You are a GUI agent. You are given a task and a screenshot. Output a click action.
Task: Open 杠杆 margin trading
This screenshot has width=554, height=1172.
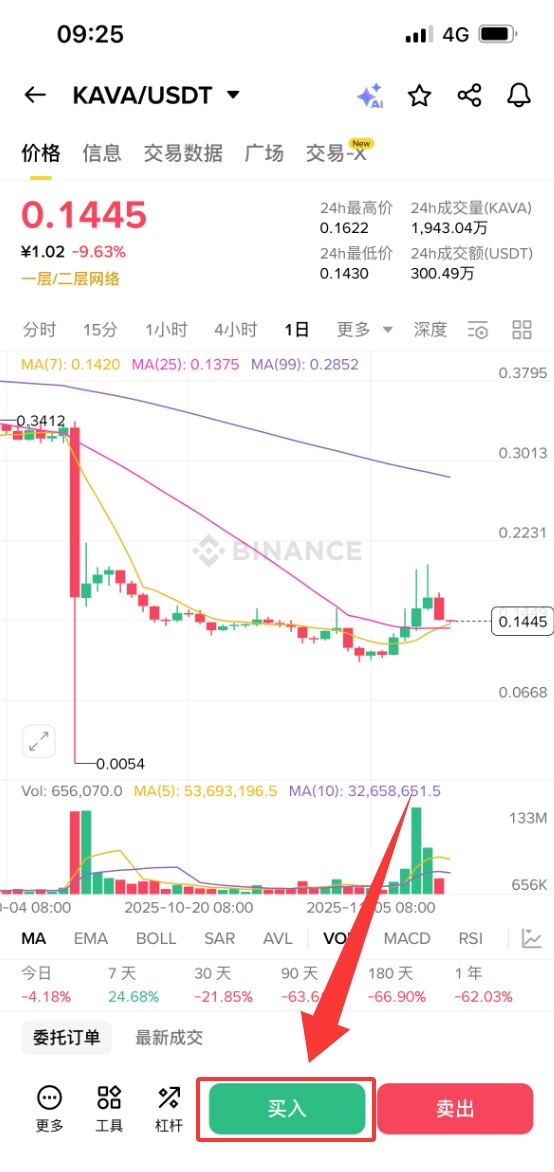point(169,1109)
